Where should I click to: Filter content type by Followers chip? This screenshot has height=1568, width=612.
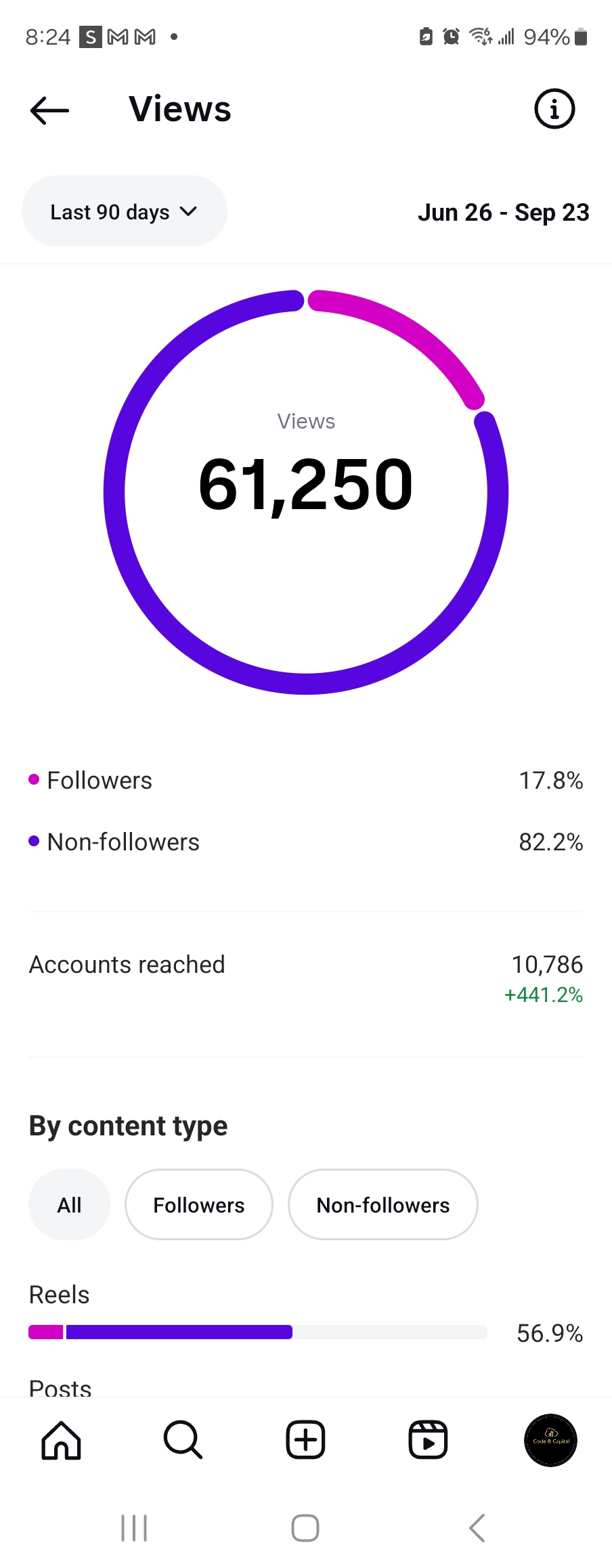[198, 1205]
